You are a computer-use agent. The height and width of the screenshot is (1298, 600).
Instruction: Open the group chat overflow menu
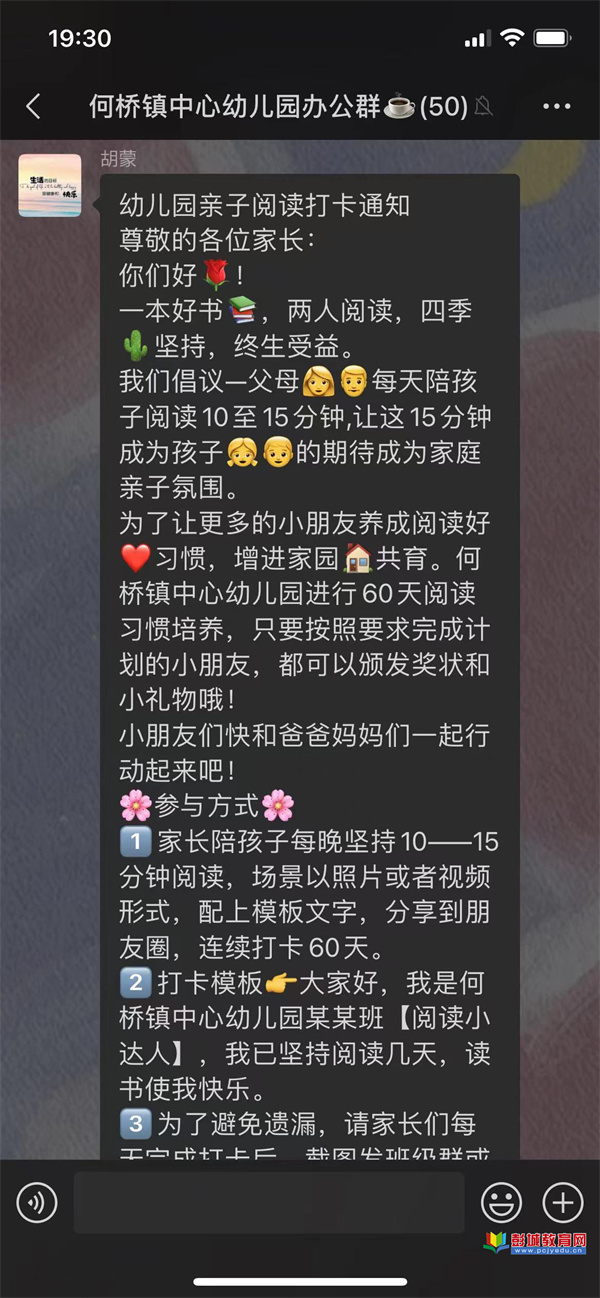556,107
